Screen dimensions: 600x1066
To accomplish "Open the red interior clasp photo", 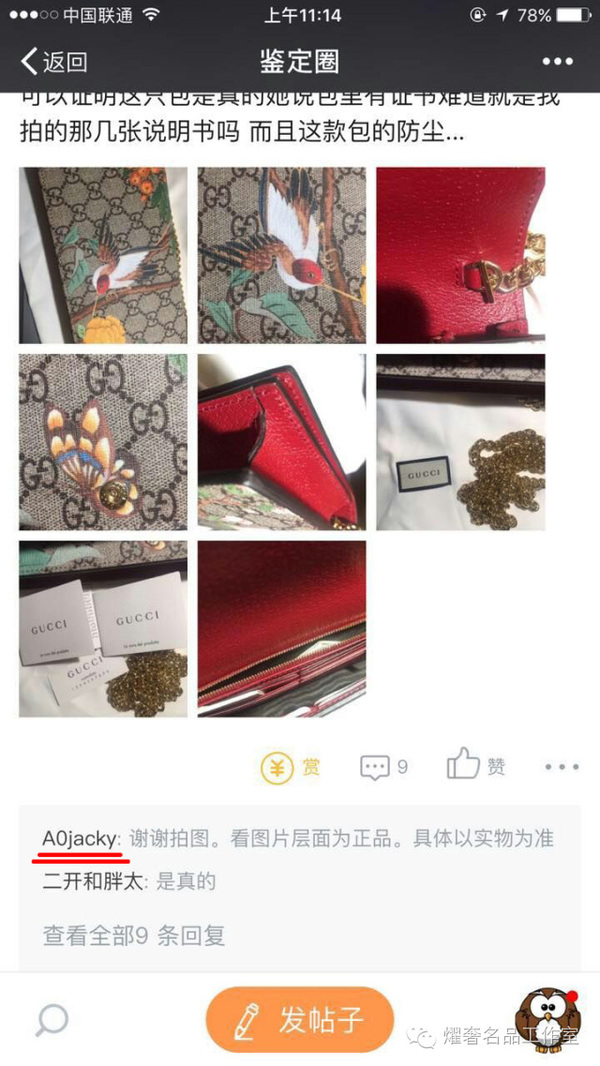I will point(461,255).
